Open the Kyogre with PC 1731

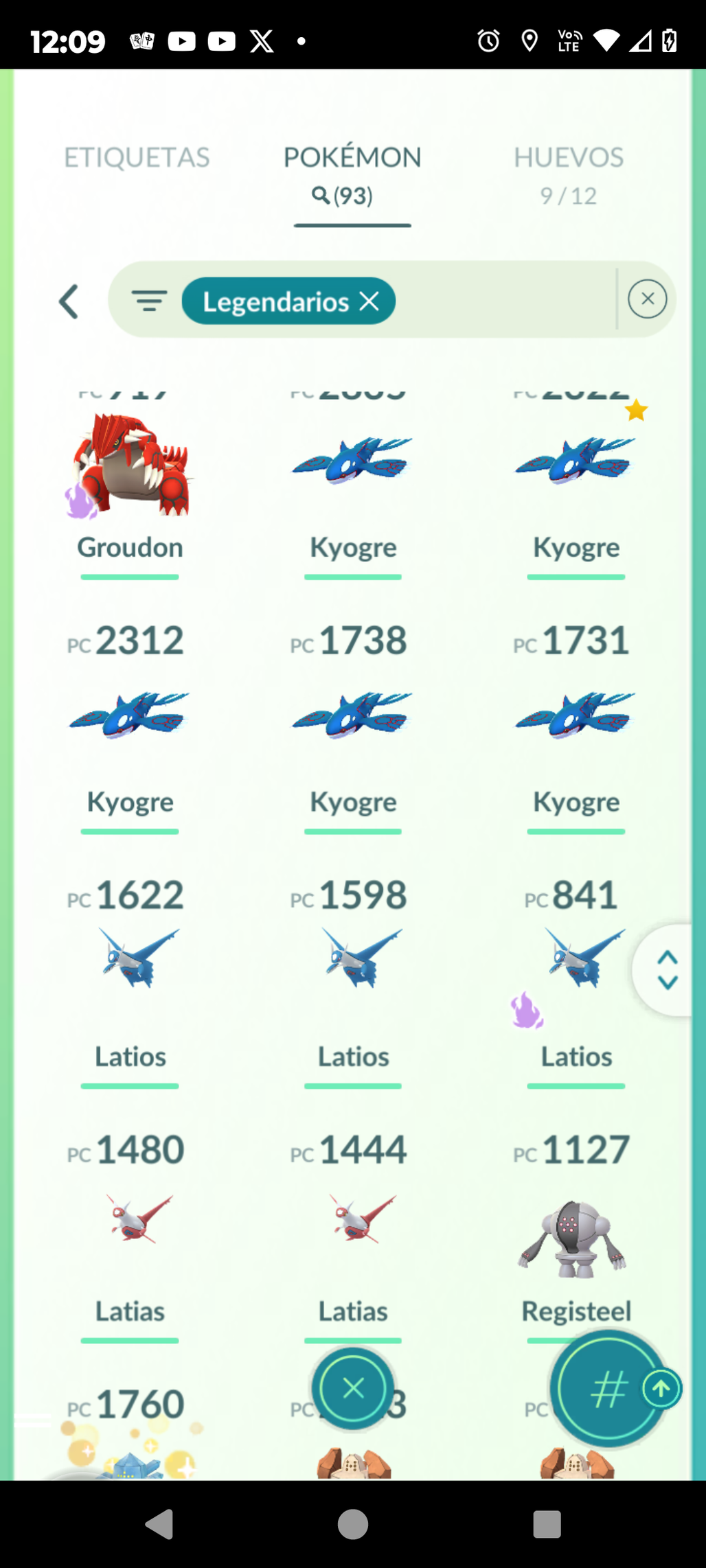(x=576, y=726)
